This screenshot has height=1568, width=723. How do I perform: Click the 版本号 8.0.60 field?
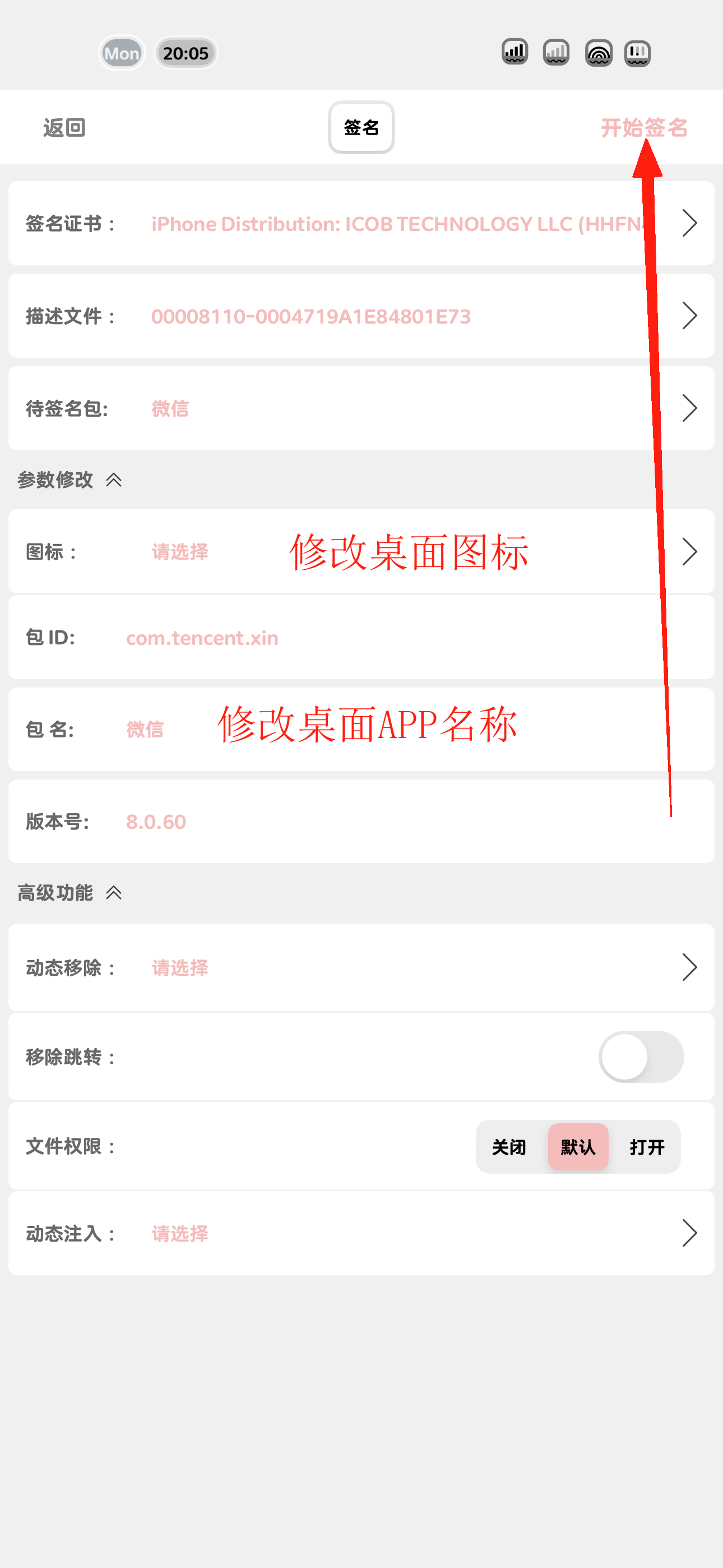pos(156,821)
